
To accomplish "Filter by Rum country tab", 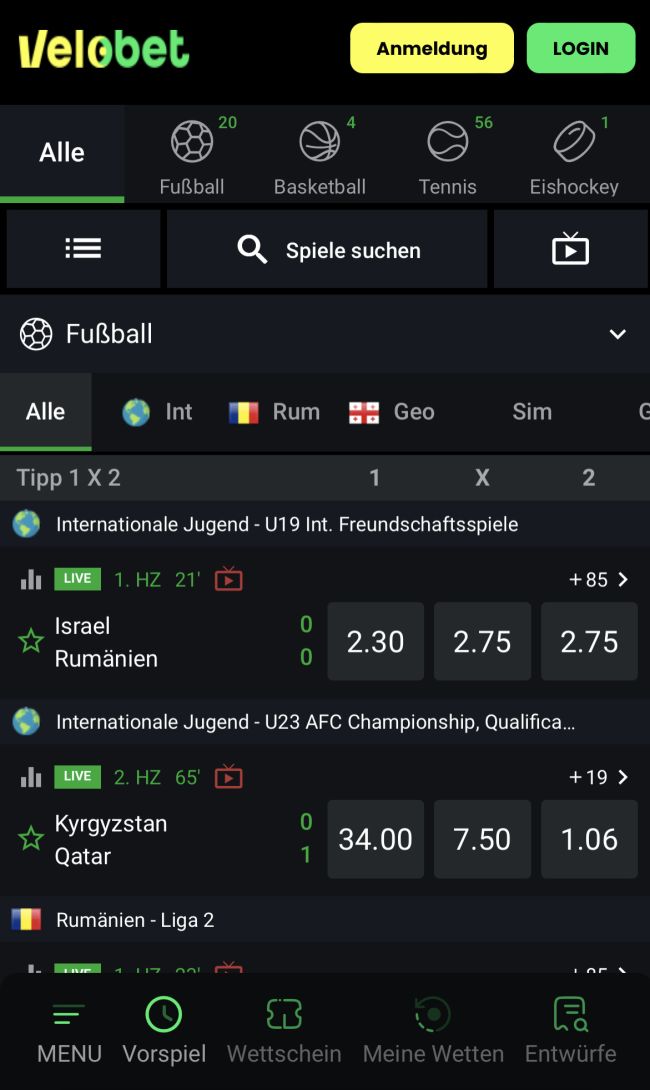I will point(274,412).
